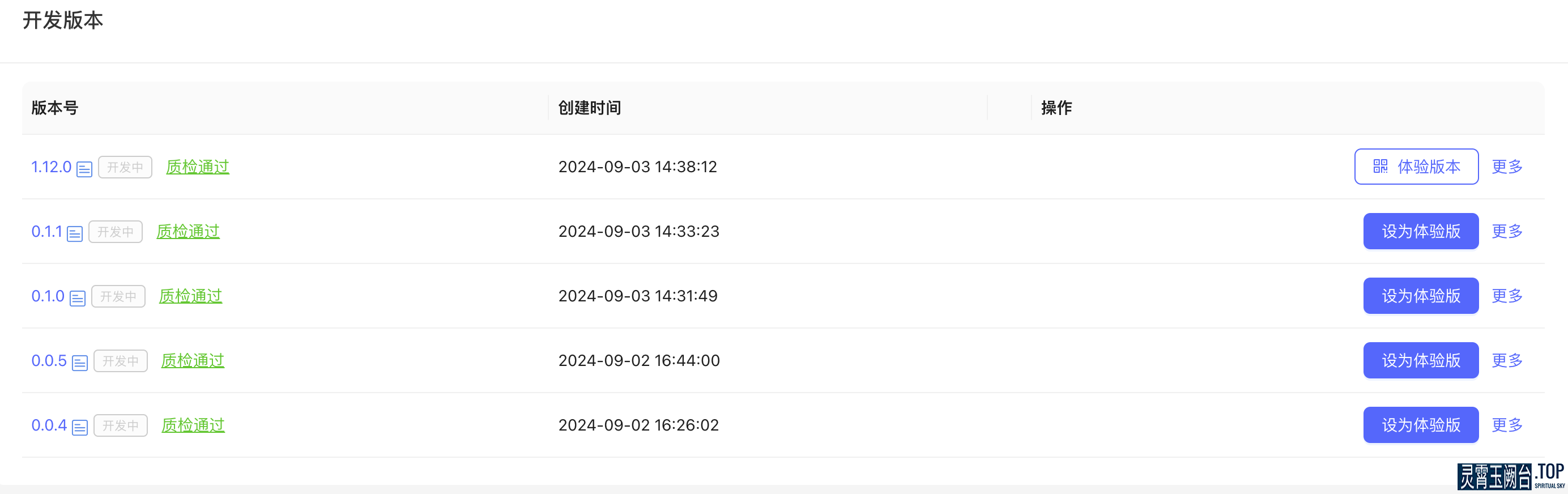This screenshot has width=1568, height=494.
Task: Open the notes icon beside version 0.1.1
Action: [74, 233]
